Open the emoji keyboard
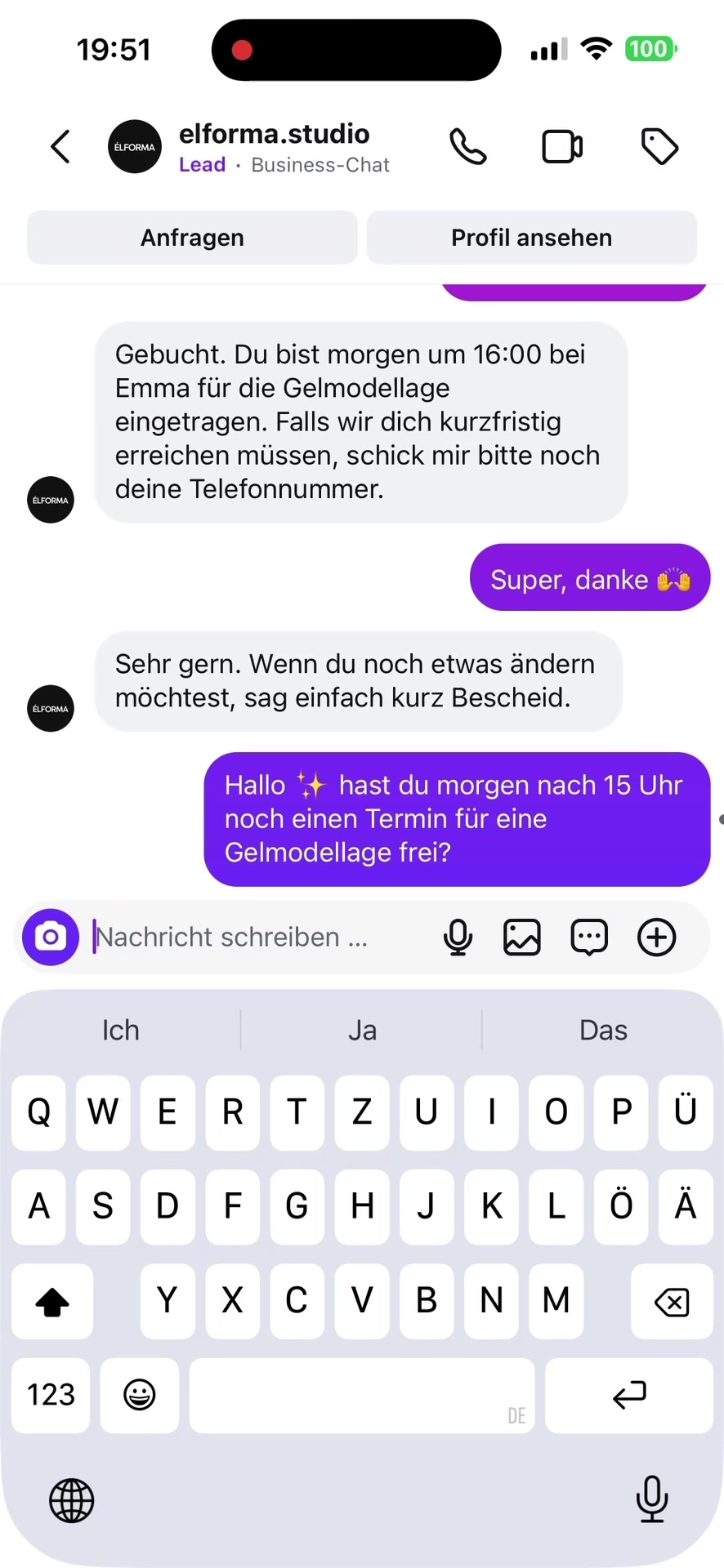 [139, 1395]
